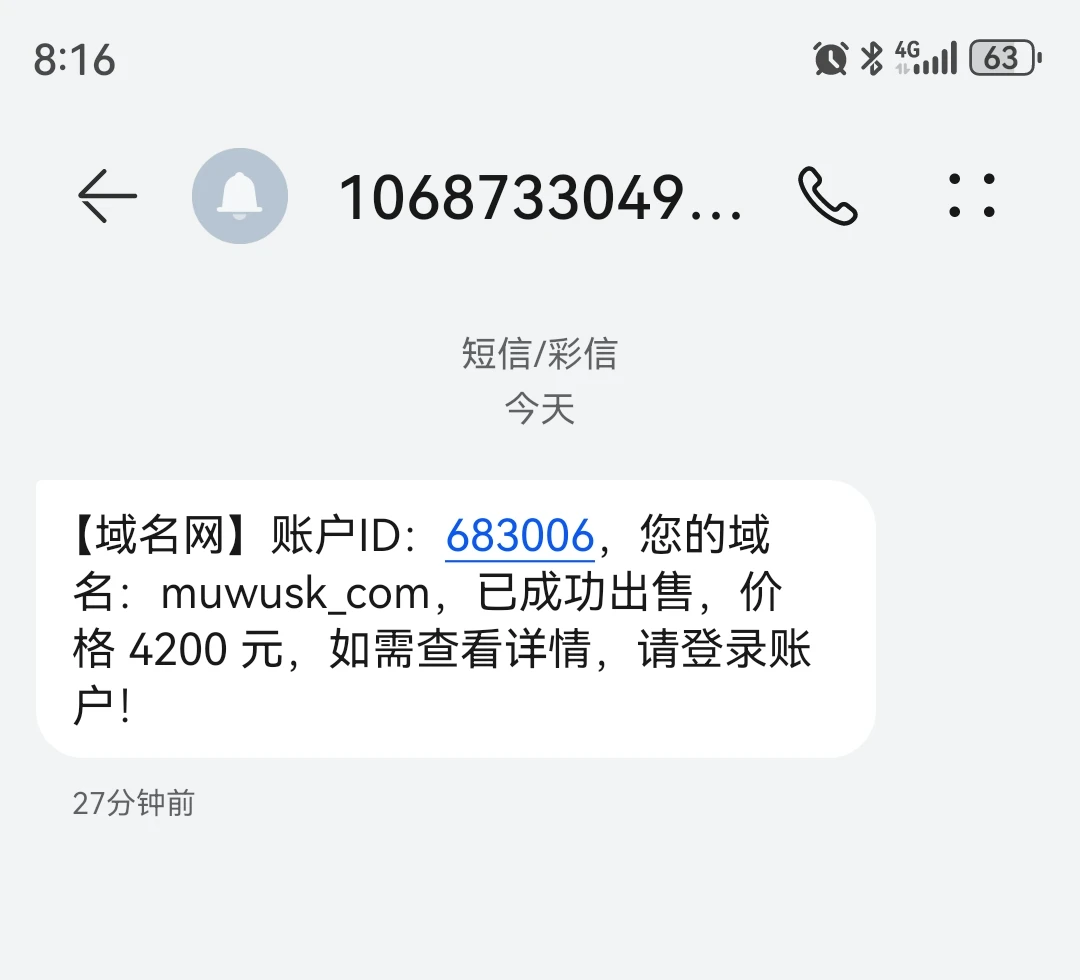The height and width of the screenshot is (980, 1080).
Task: Go back to the message list
Action: click(x=107, y=196)
